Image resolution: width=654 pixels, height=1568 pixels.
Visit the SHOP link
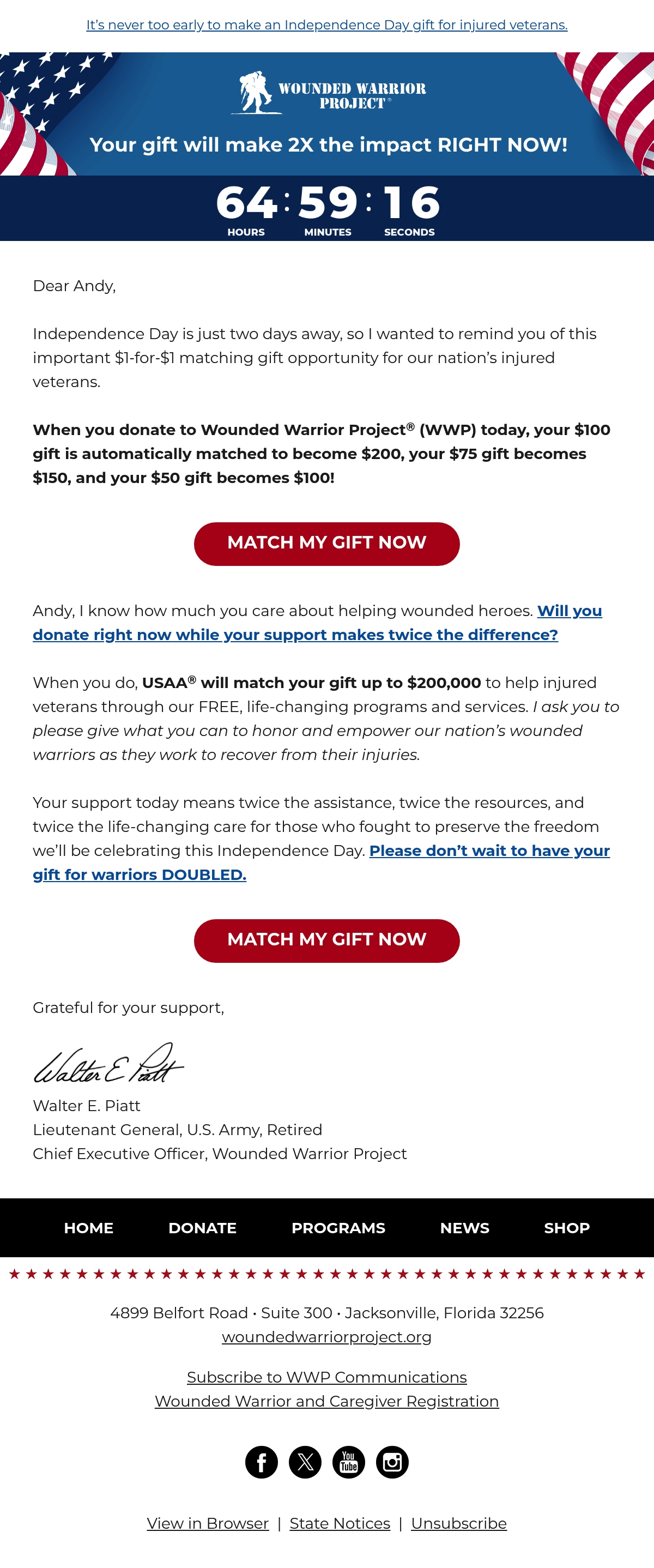(x=567, y=1228)
